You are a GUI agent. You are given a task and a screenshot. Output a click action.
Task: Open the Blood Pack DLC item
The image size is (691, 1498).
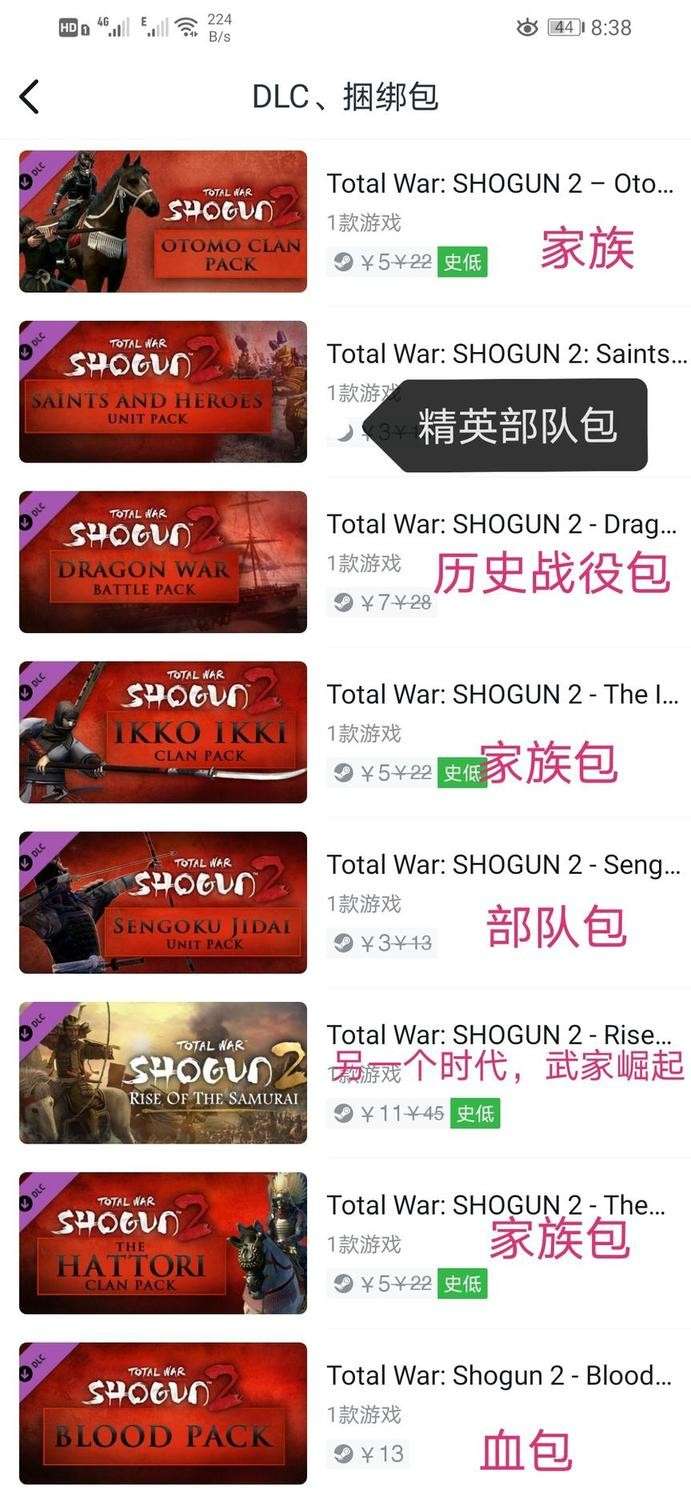(x=163, y=1413)
